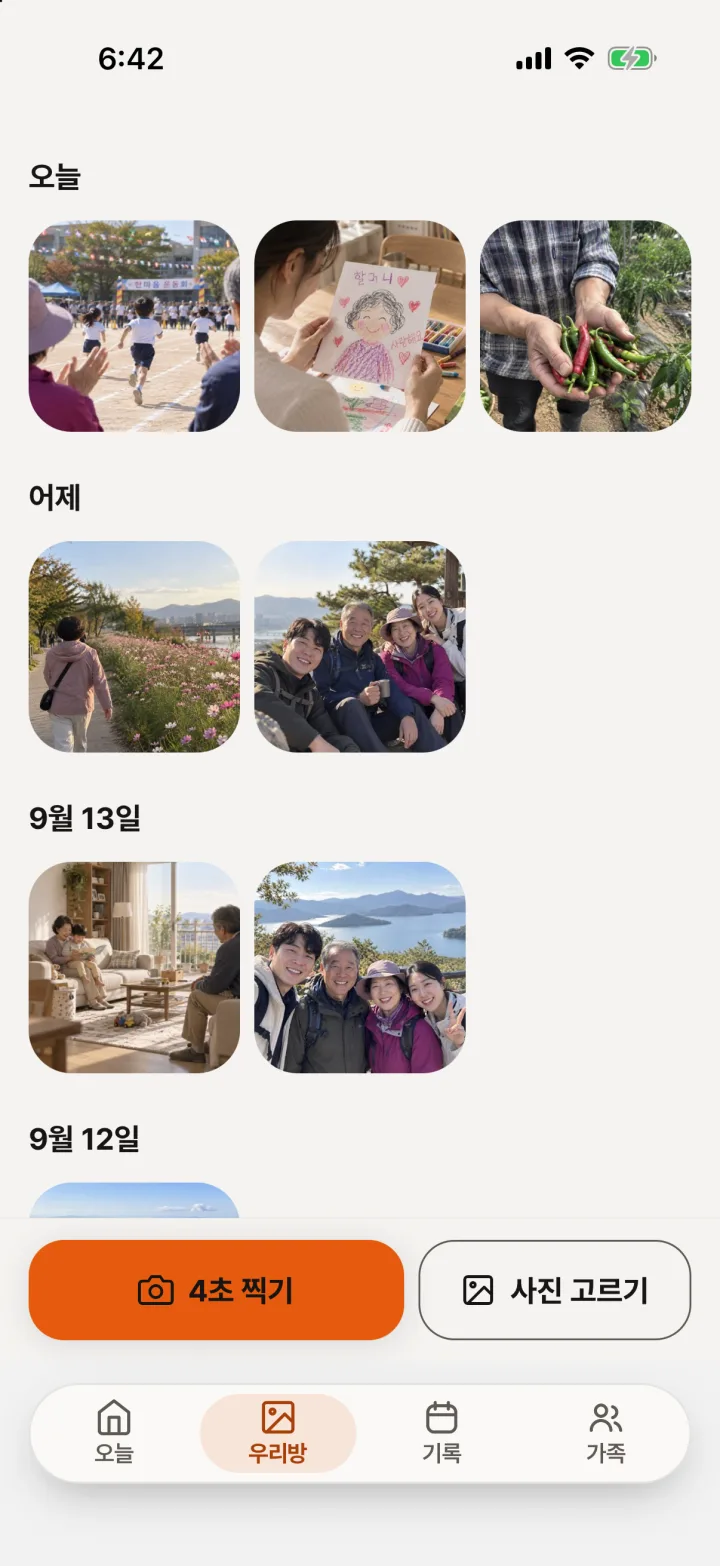Open the photo of hands holding peppers
Screen dimensions: 720x1566
586,326
